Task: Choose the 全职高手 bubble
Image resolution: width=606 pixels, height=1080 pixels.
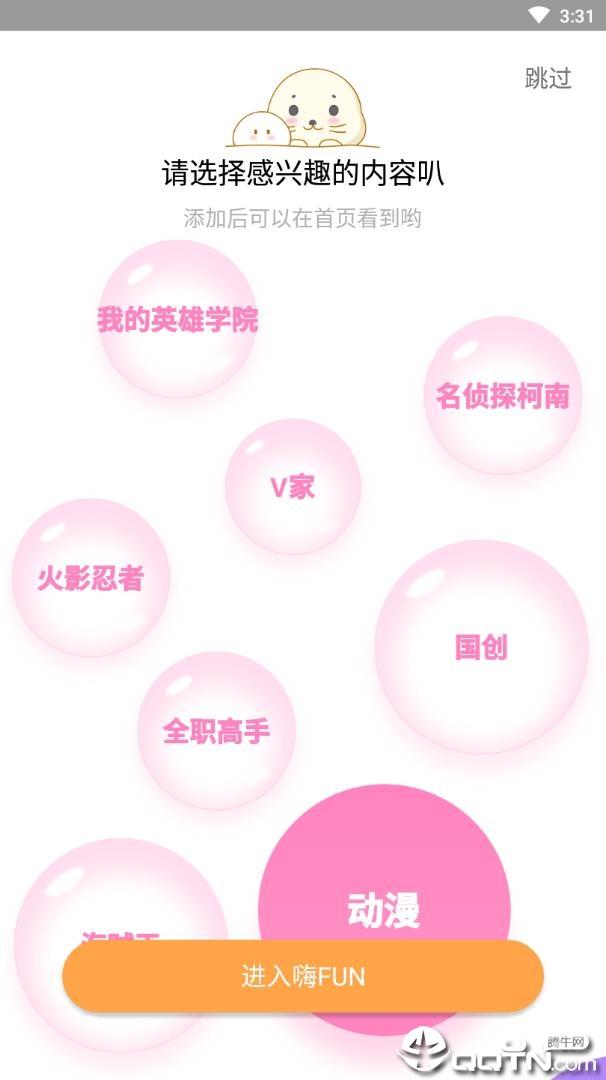Action: point(216,731)
